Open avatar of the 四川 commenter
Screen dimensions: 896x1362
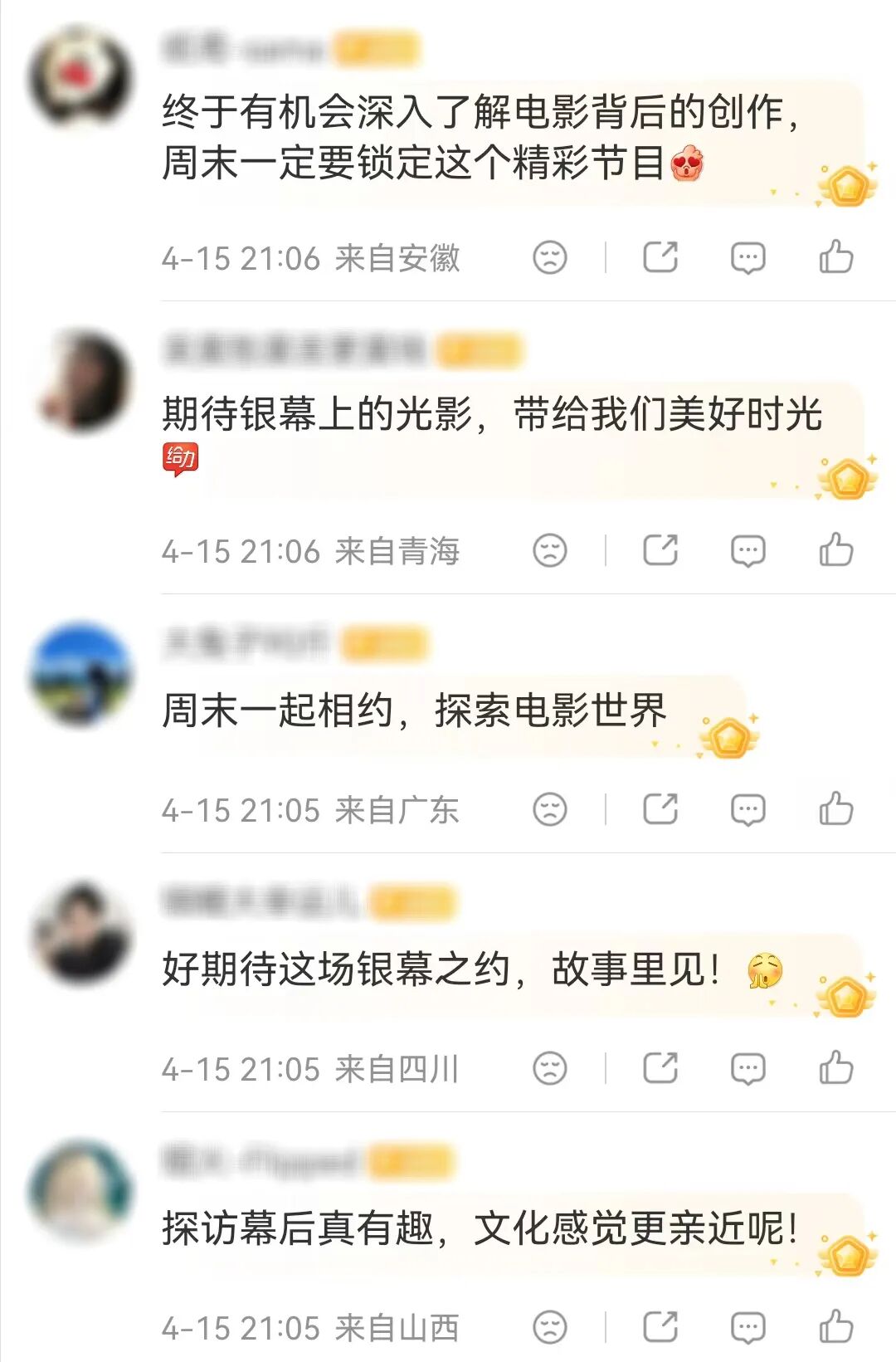(80, 934)
